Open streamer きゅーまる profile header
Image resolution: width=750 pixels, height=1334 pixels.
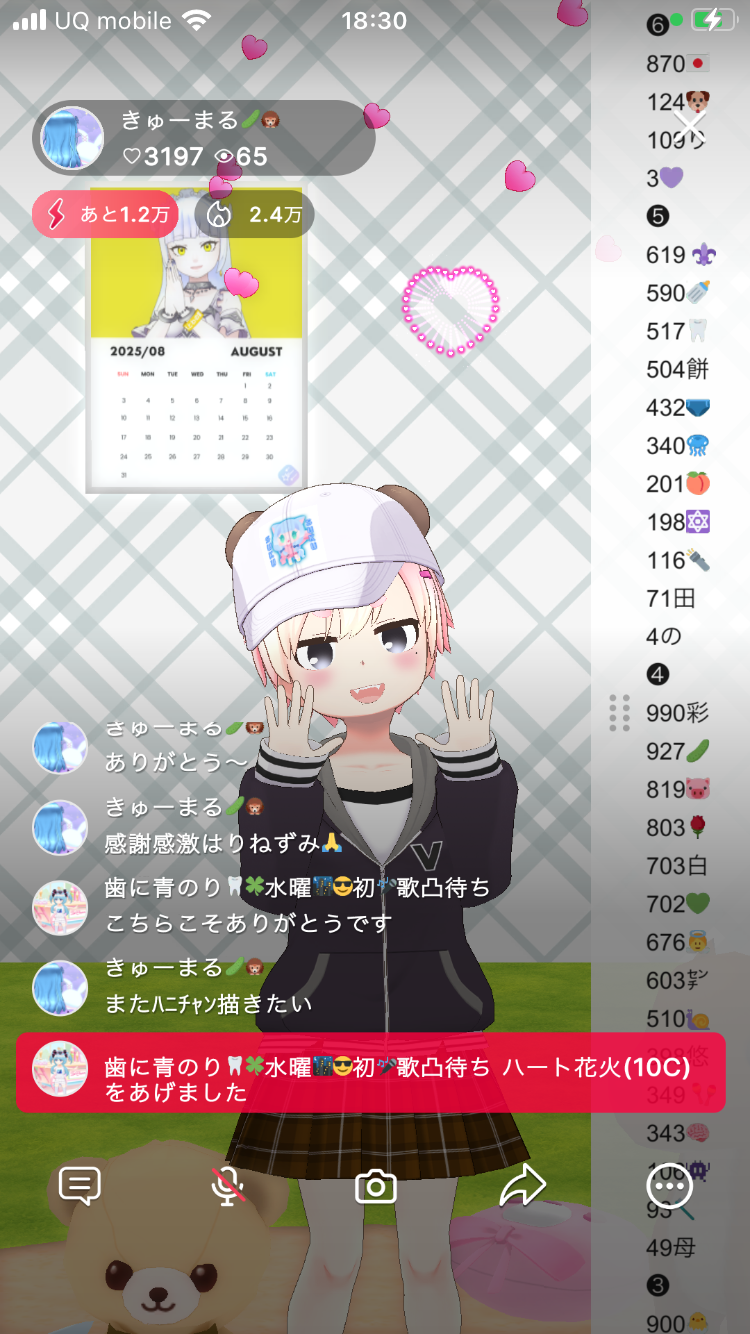pyautogui.click(x=204, y=138)
